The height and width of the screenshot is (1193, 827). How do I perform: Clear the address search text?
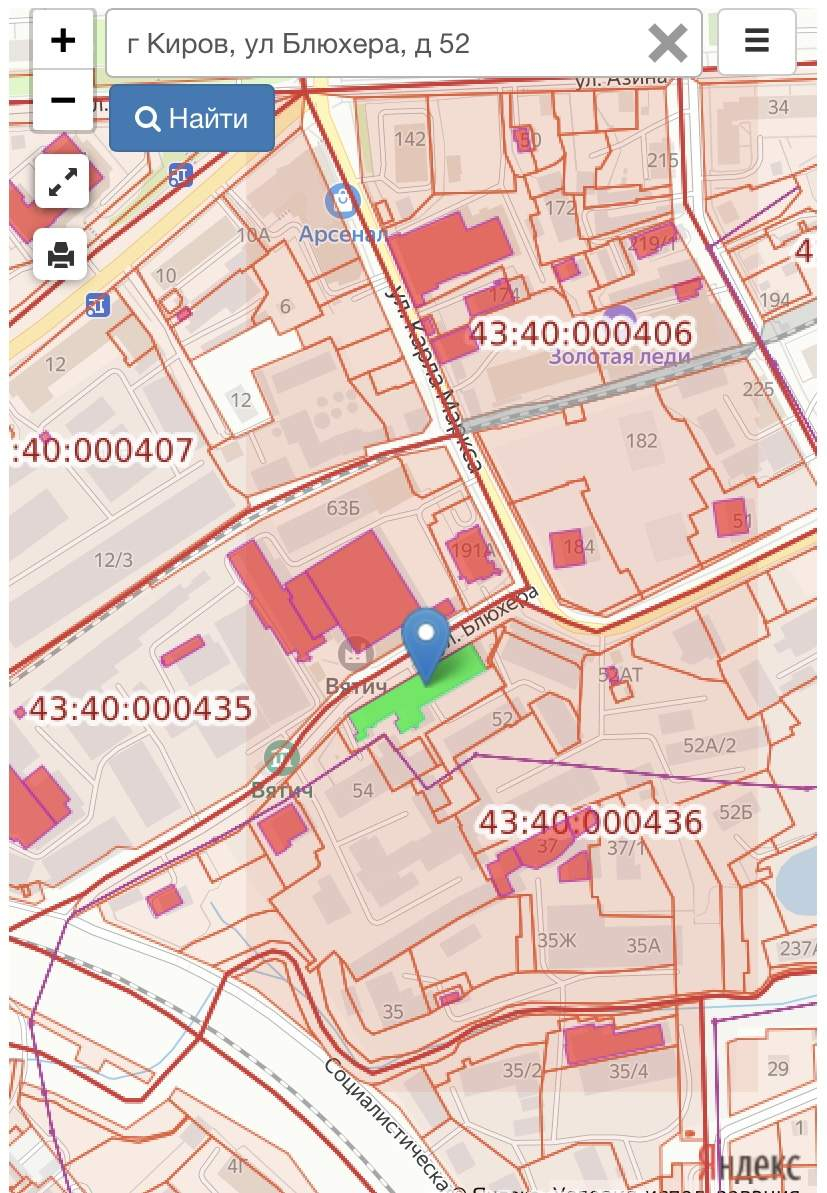coord(667,43)
